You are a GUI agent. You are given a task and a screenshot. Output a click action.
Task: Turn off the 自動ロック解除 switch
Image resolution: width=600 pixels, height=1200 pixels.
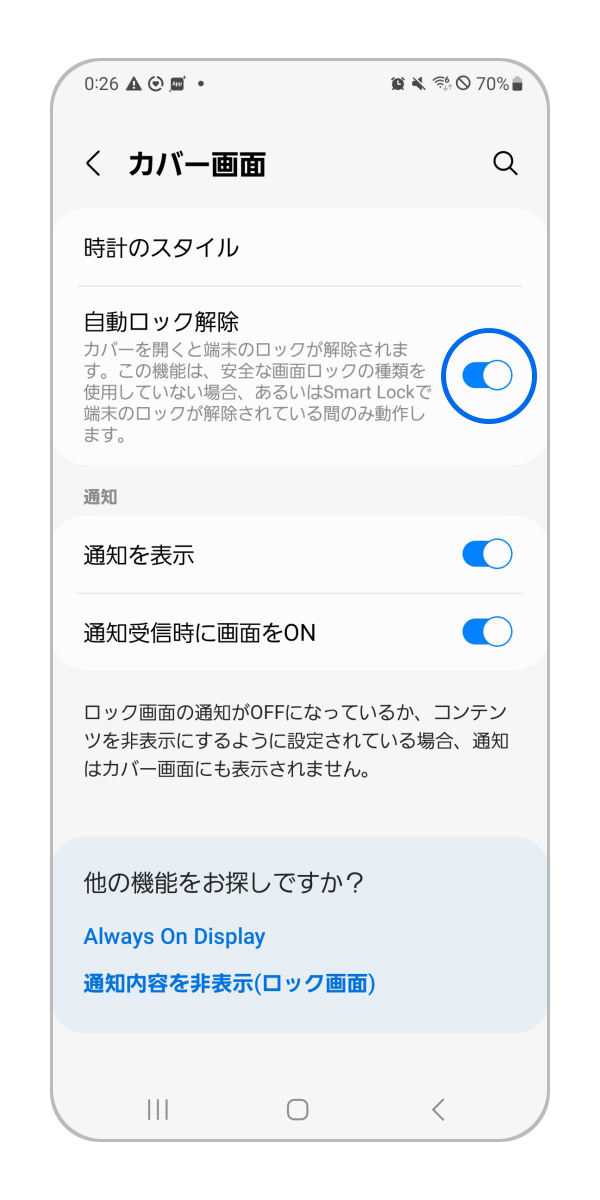[x=487, y=375]
